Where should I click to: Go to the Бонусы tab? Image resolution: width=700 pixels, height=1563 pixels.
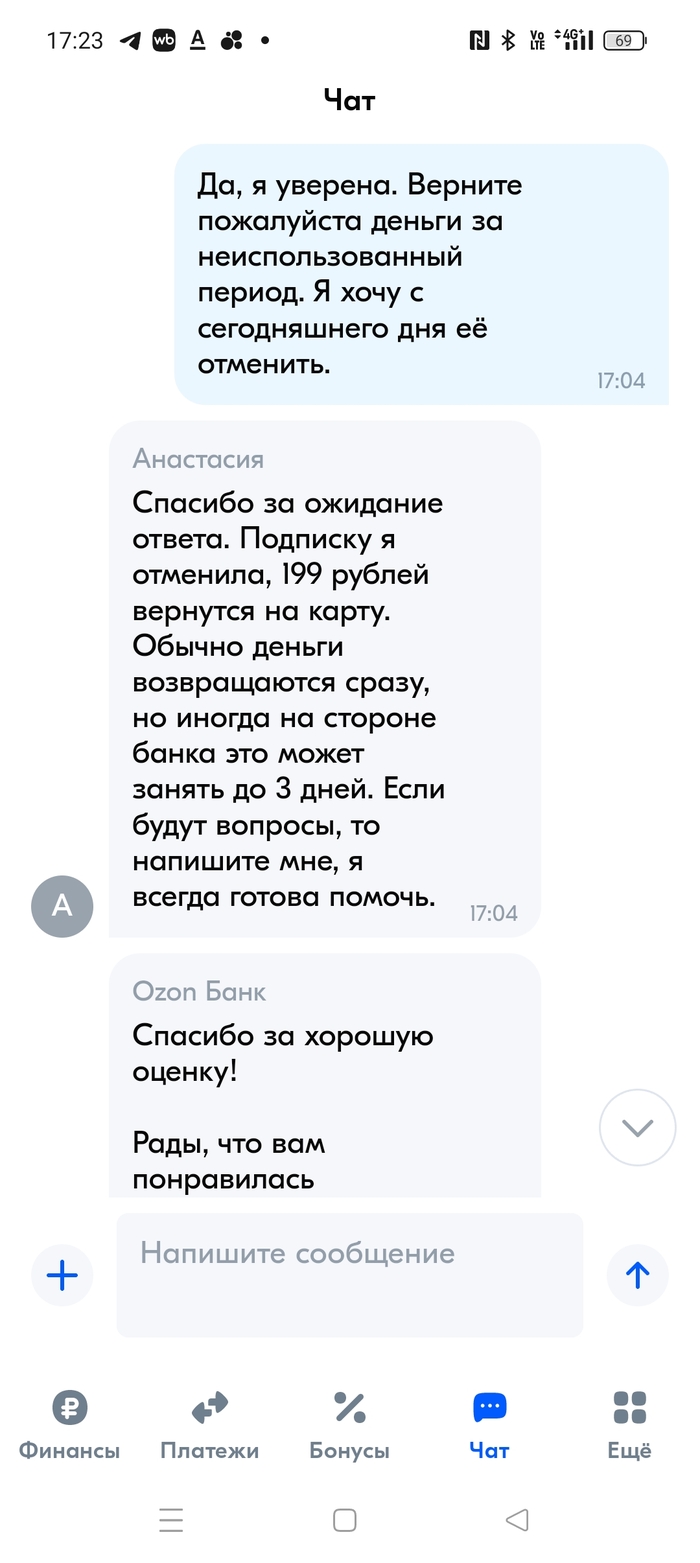coord(349,1425)
